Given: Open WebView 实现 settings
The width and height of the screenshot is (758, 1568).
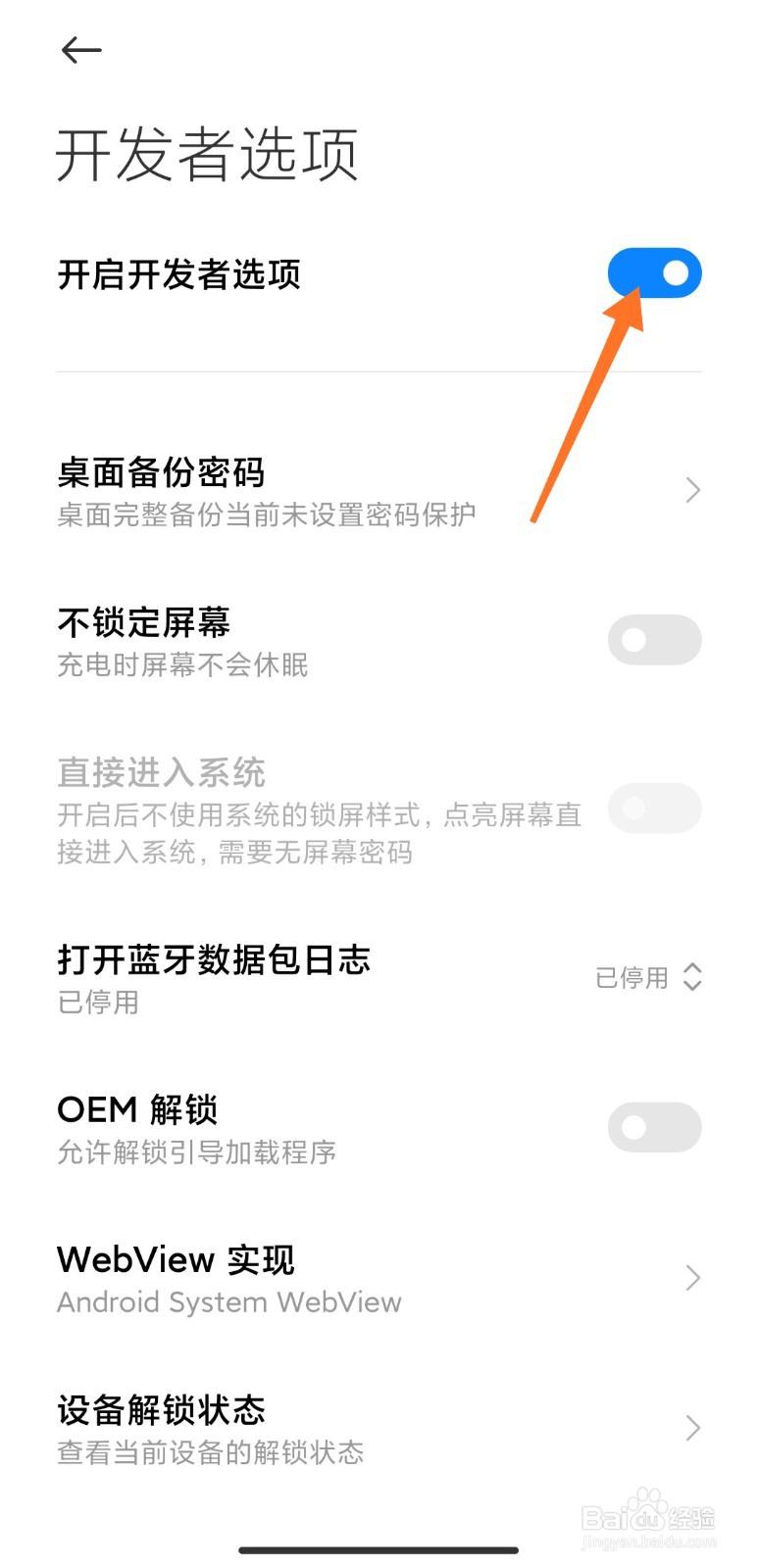Looking at the screenshot, I should coord(379,1278).
